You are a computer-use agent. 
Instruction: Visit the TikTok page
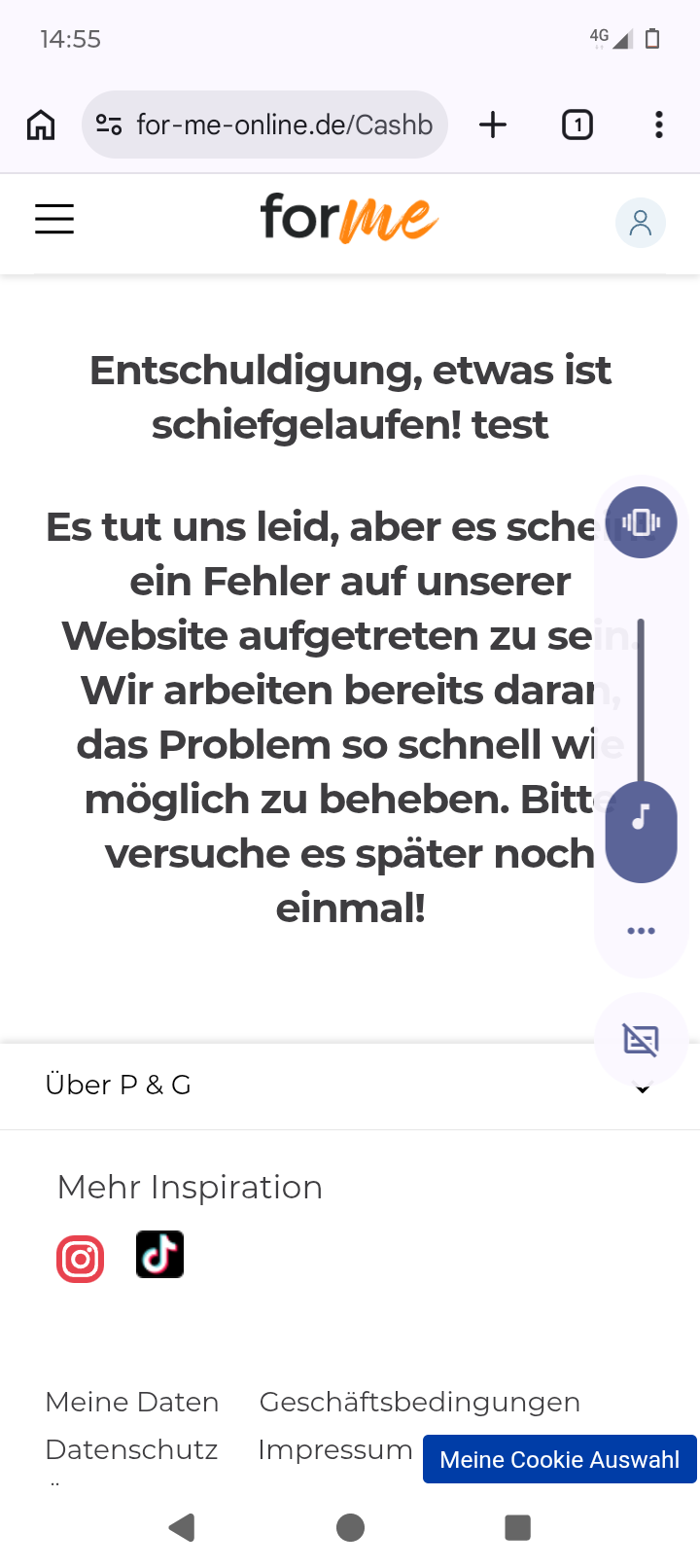tap(160, 1255)
